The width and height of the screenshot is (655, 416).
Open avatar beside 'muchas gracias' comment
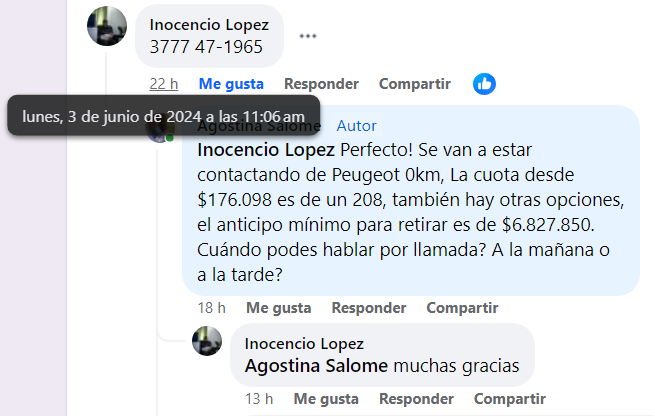click(207, 341)
